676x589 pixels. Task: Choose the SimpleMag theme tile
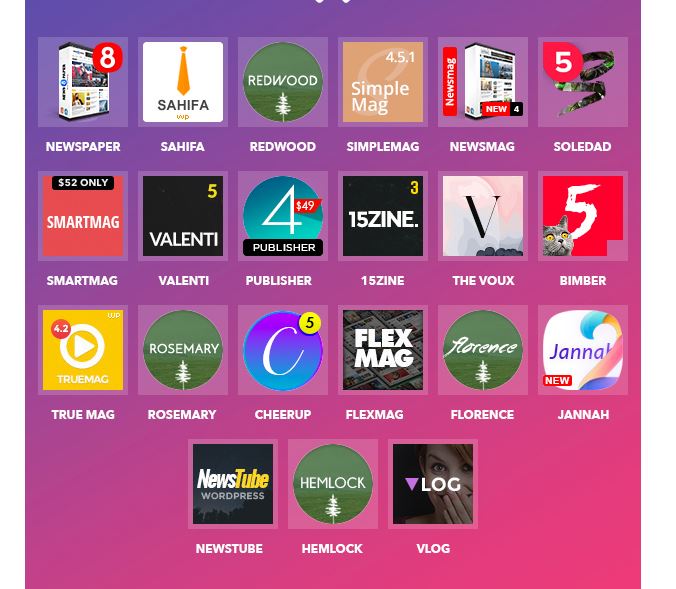(x=383, y=82)
